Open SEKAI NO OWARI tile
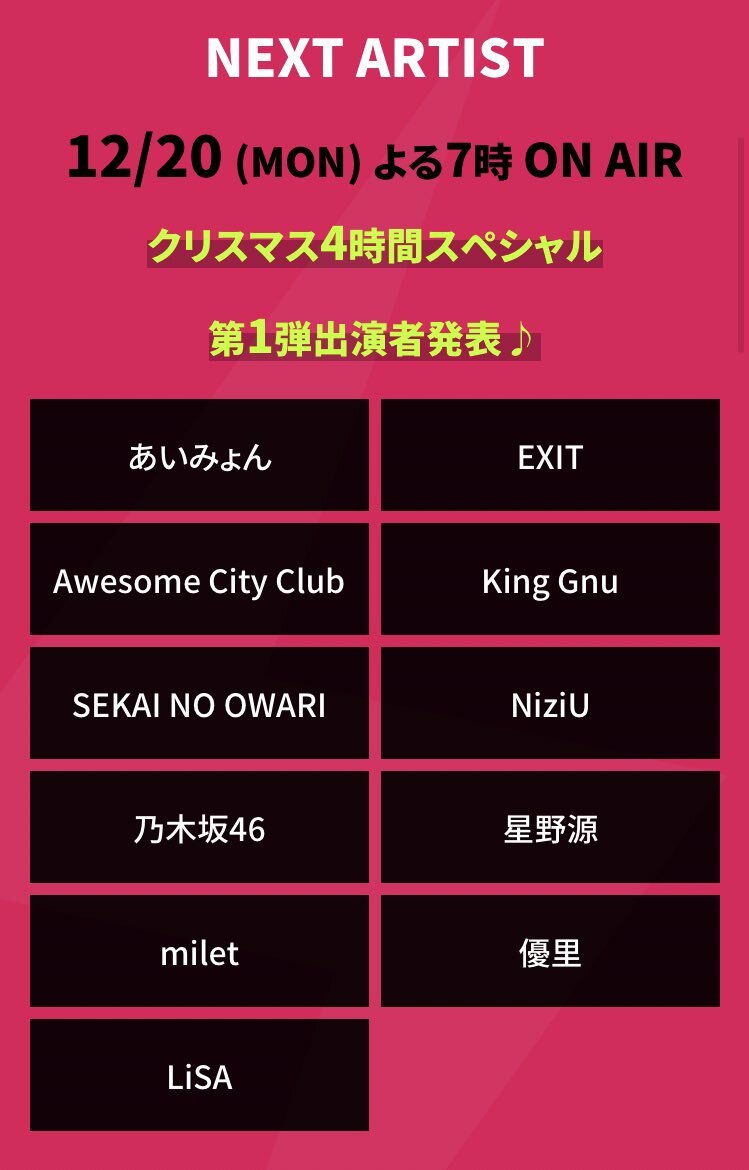The image size is (749, 1170). [x=199, y=704]
